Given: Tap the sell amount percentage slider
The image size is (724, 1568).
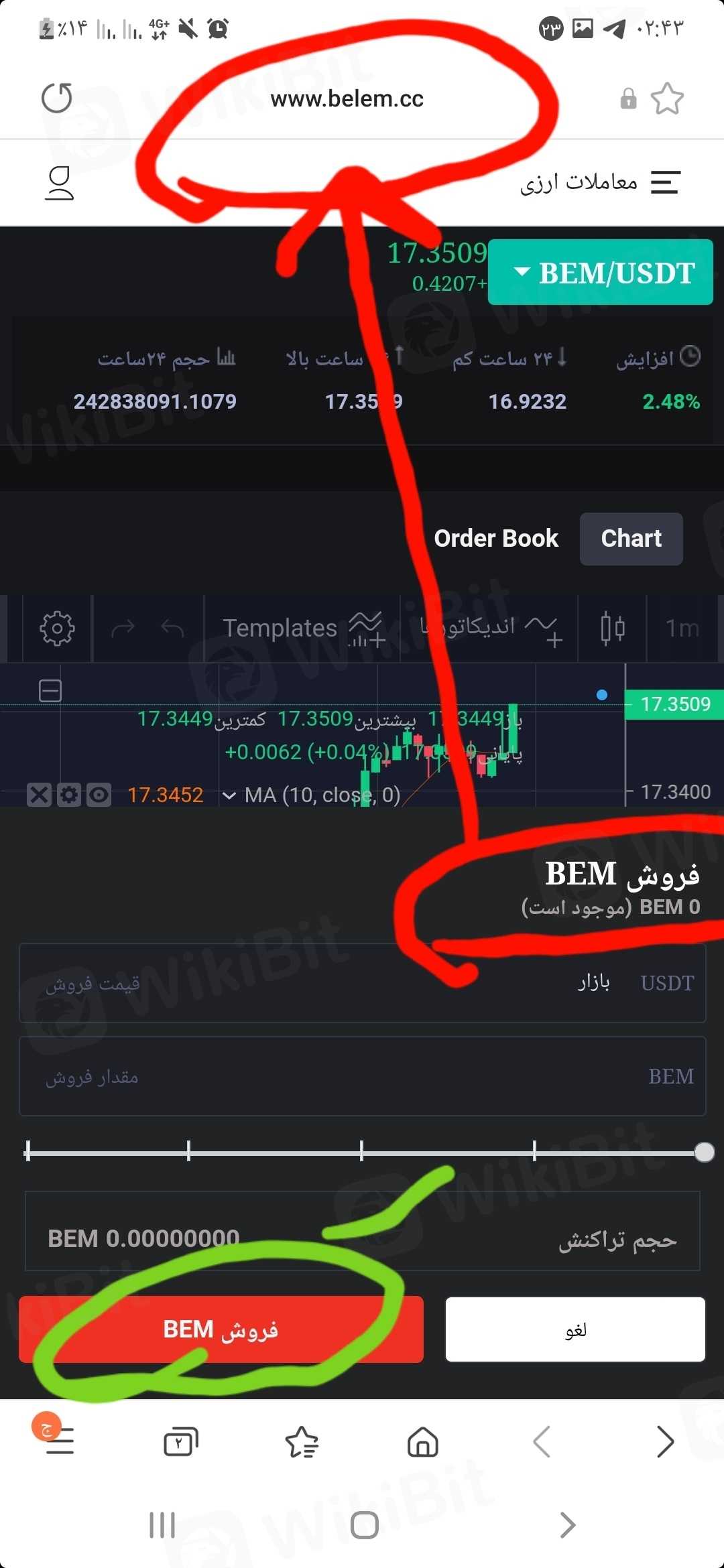Looking at the screenshot, I should (x=362, y=1151).
